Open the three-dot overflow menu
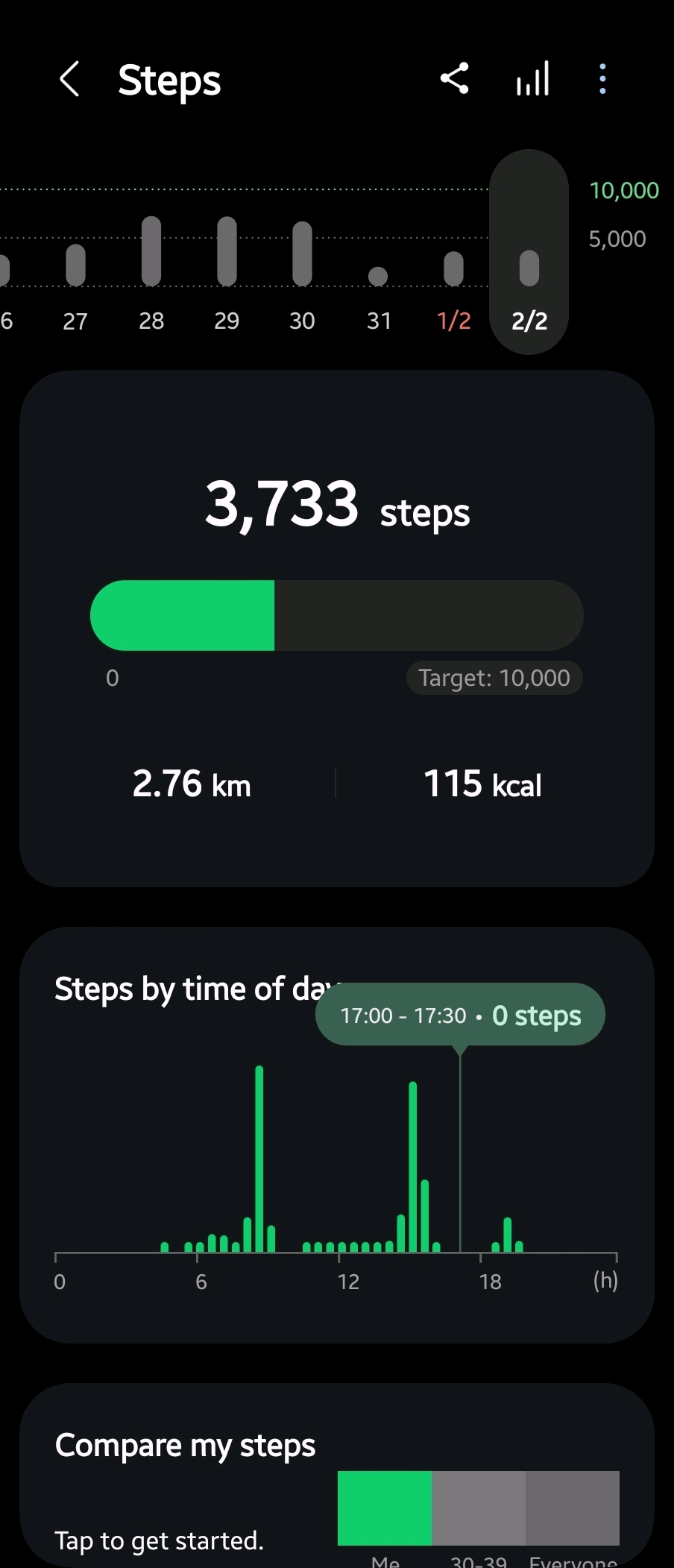The width and height of the screenshot is (674, 1568). 602,78
